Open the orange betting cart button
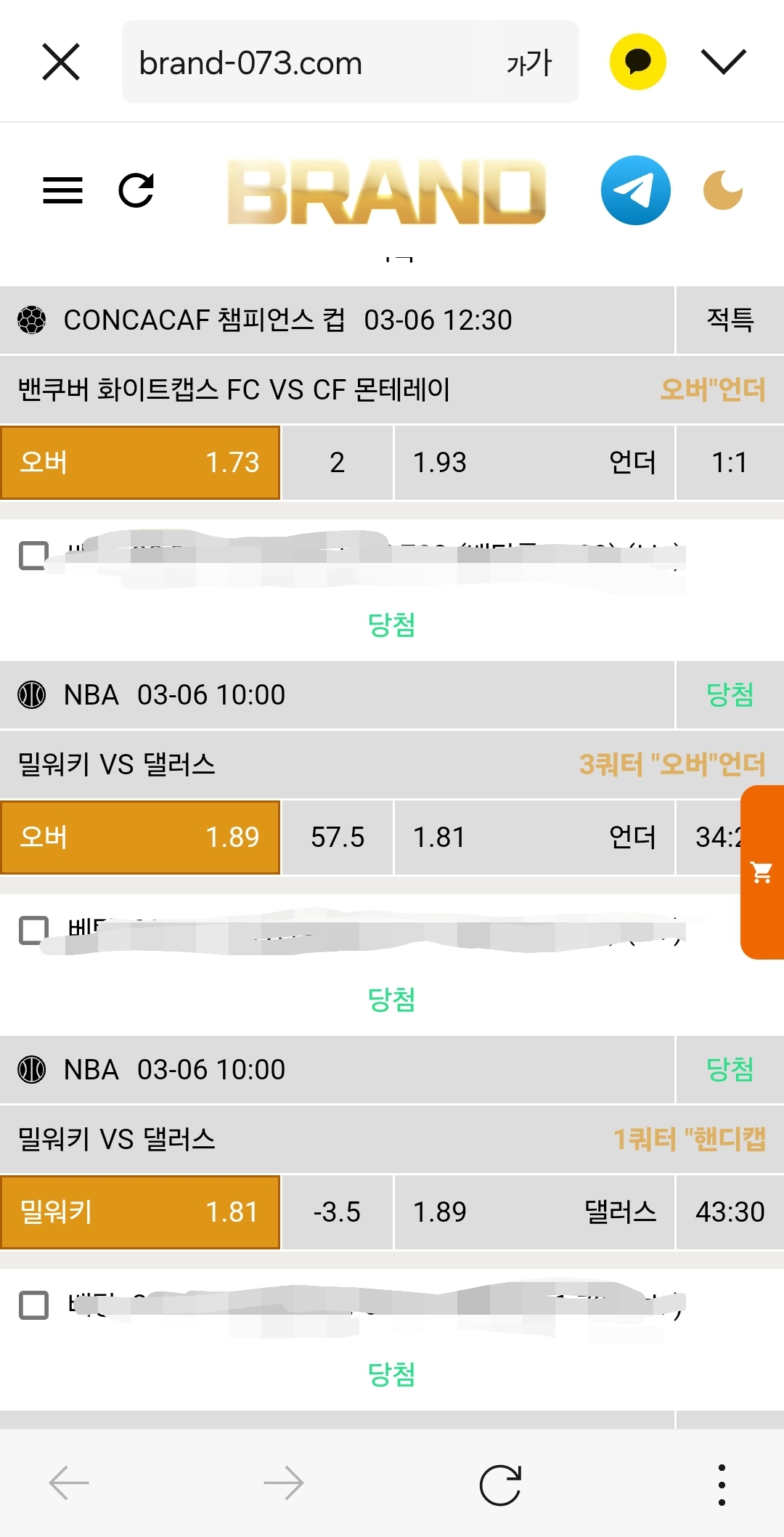This screenshot has height=1537, width=784. point(762,872)
